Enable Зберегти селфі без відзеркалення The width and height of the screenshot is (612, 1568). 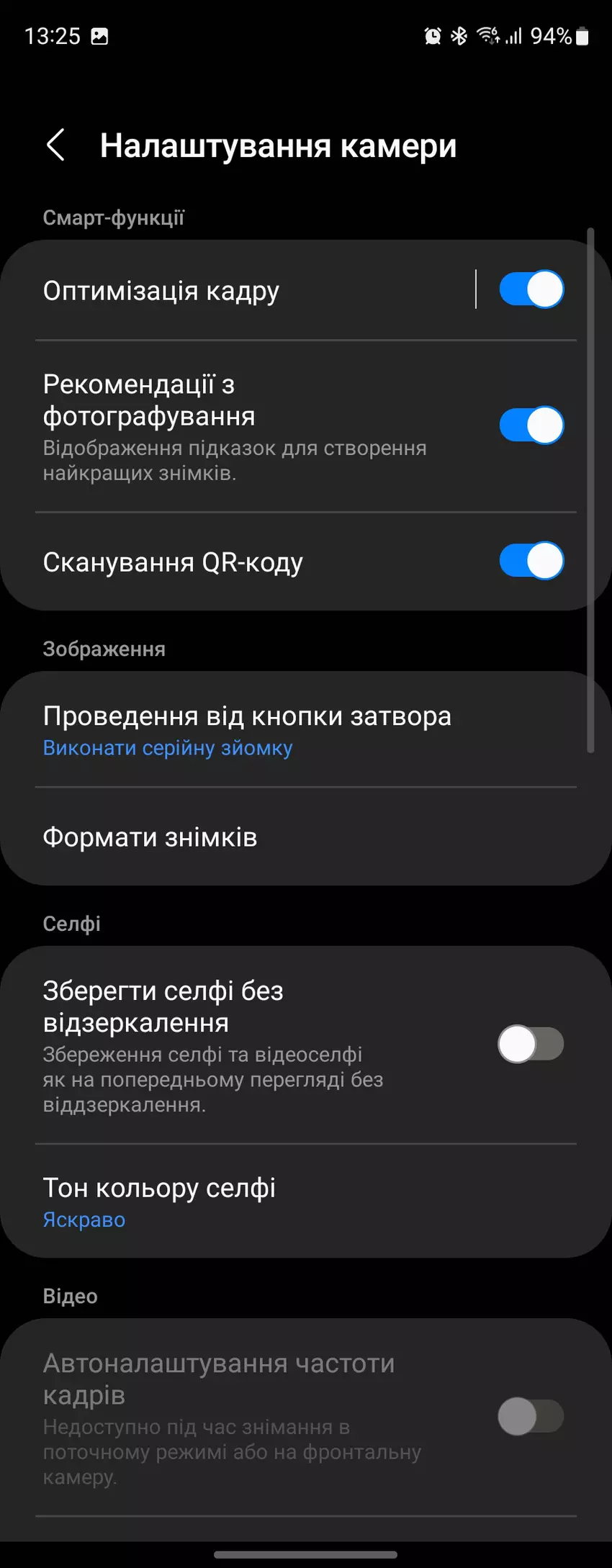531,1045
